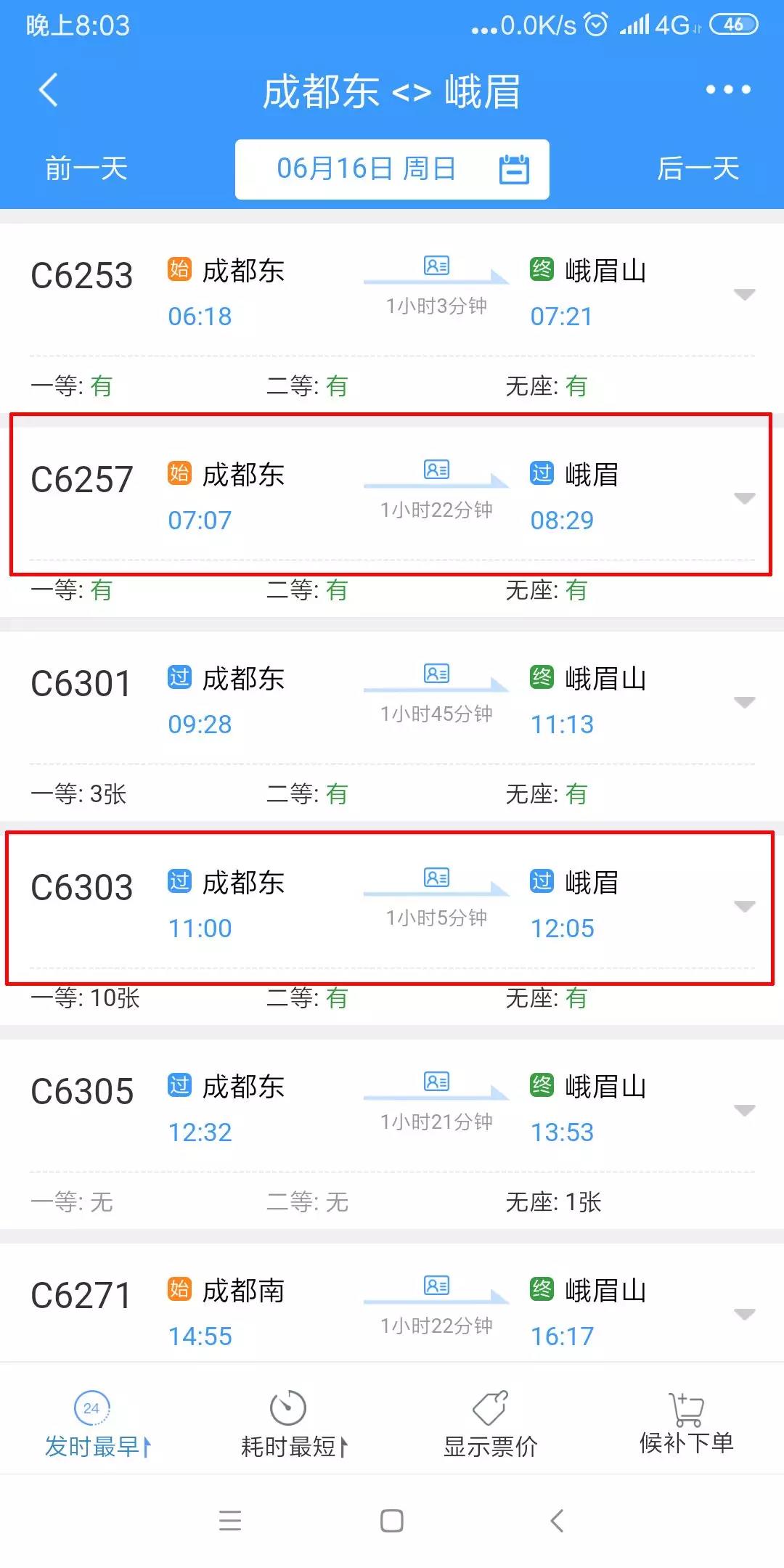The height and width of the screenshot is (1568, 784).
Task: Go back using the header arrow
Action: click(x=48, y=90)
